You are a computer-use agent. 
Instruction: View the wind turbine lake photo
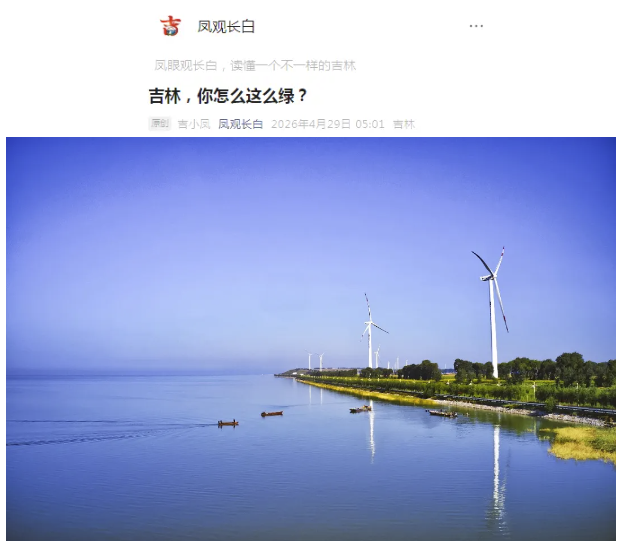310,338
